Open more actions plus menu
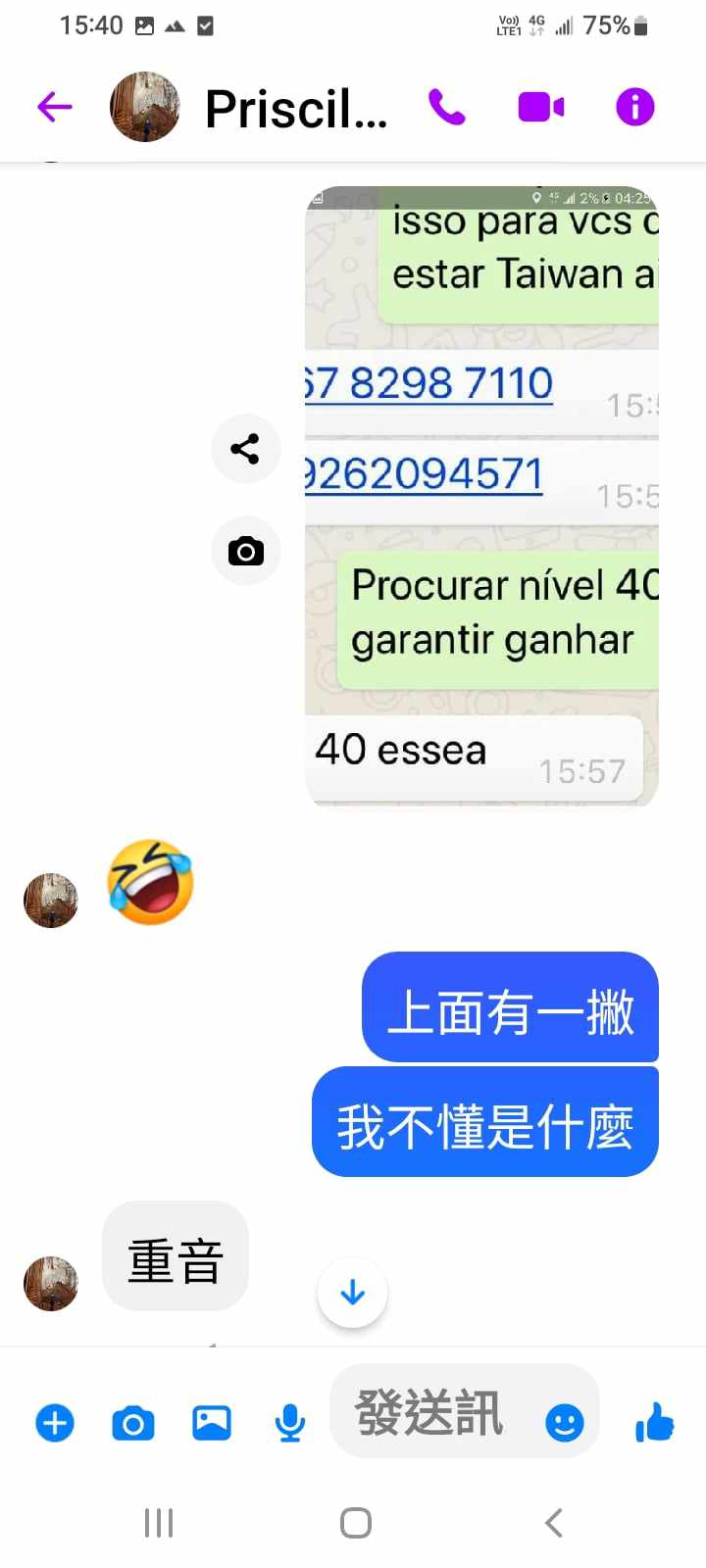The height and width of the screenshot is (1568, 706). pos(55,1423)
